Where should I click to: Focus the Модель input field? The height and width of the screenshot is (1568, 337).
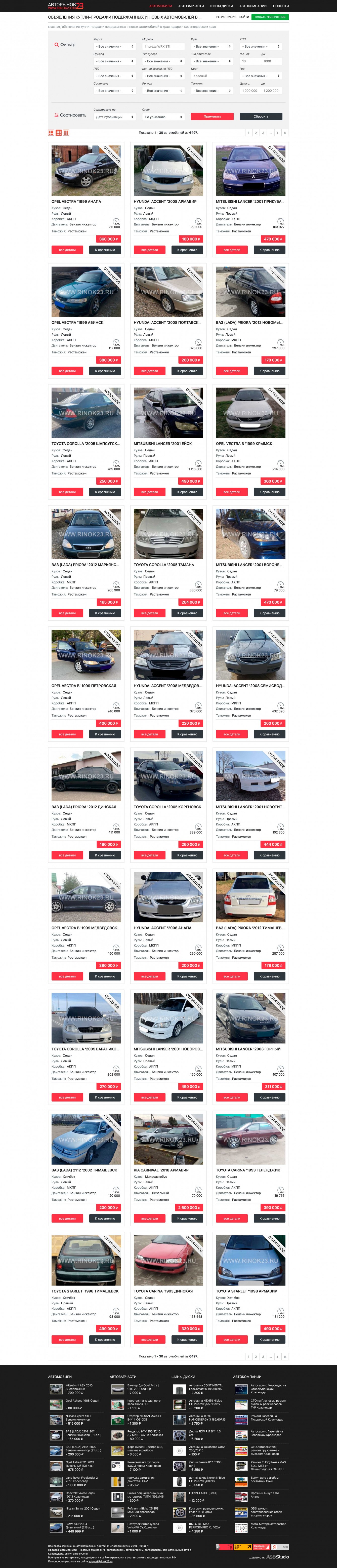point(162,46)
